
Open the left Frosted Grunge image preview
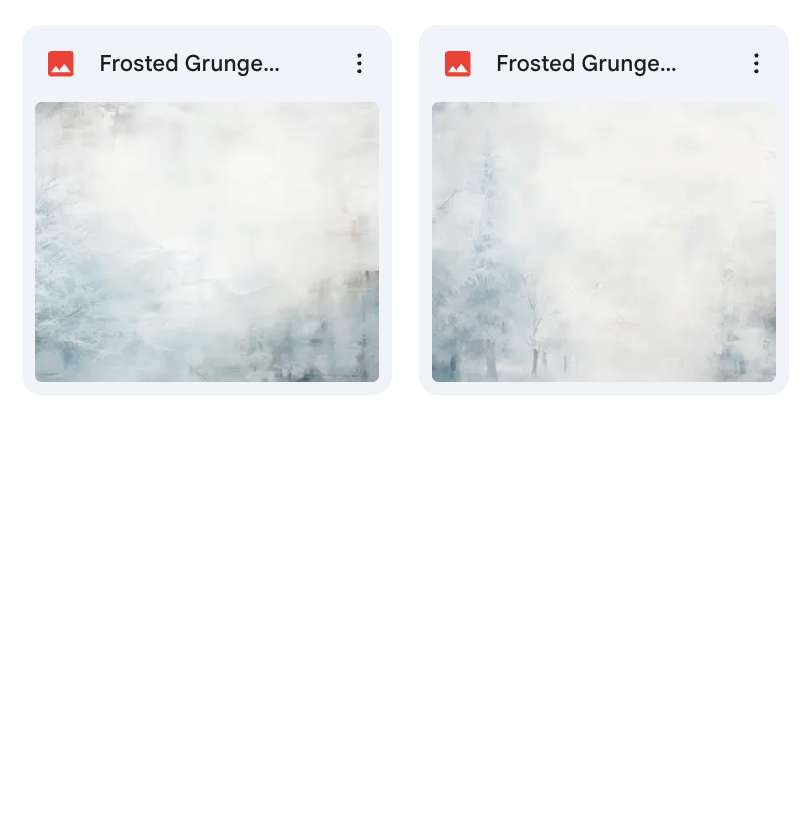click(207, 242)
